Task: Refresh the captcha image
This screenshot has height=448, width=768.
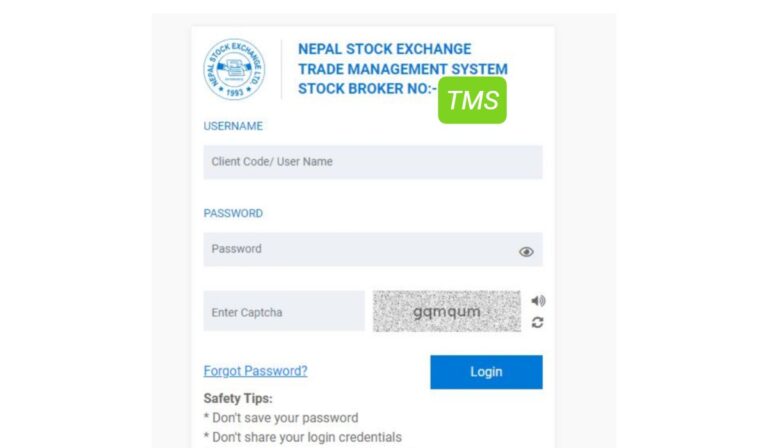Action: point(538,322)
